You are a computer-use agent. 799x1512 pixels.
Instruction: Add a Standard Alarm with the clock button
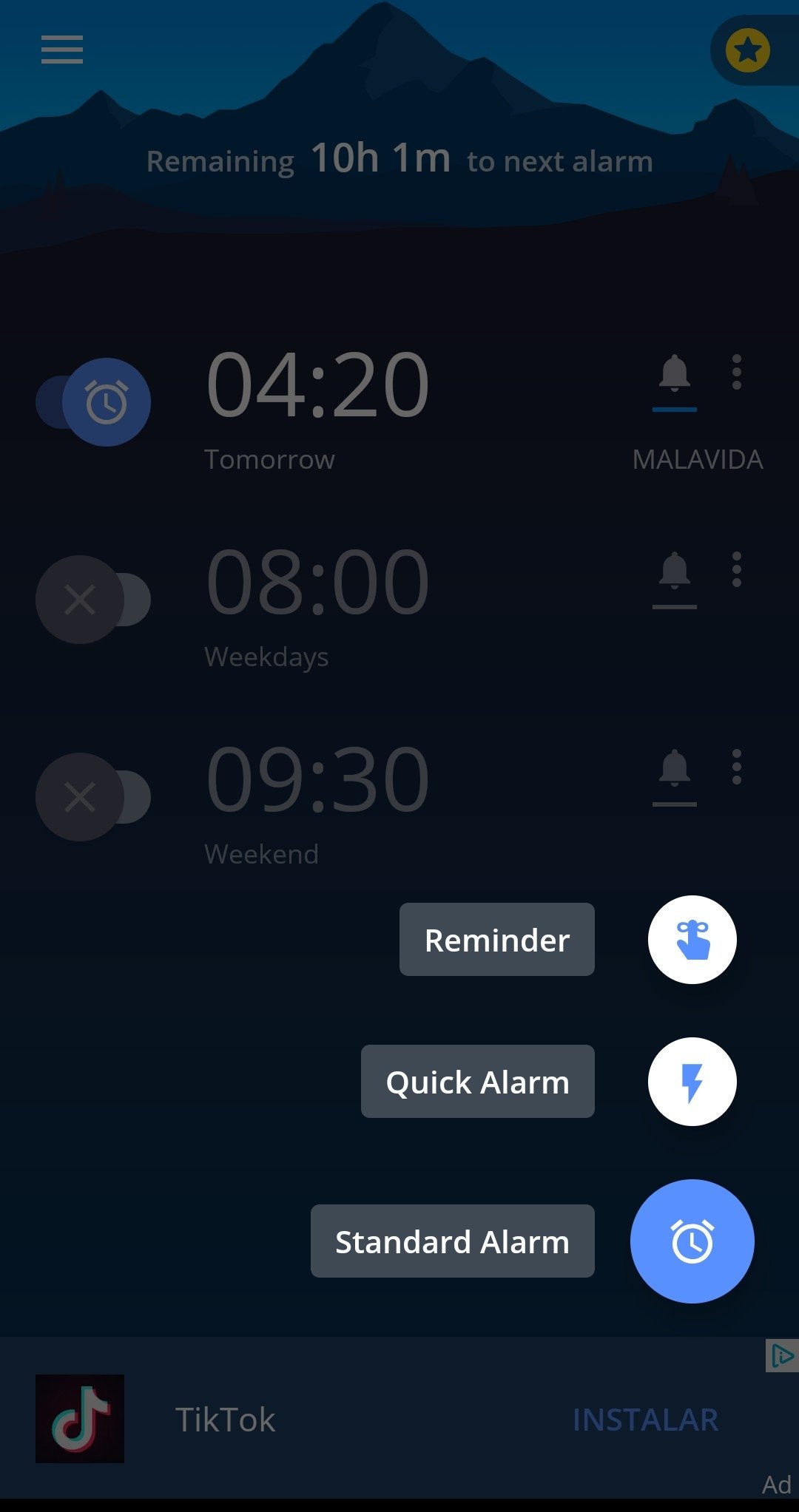[692, 1241]
